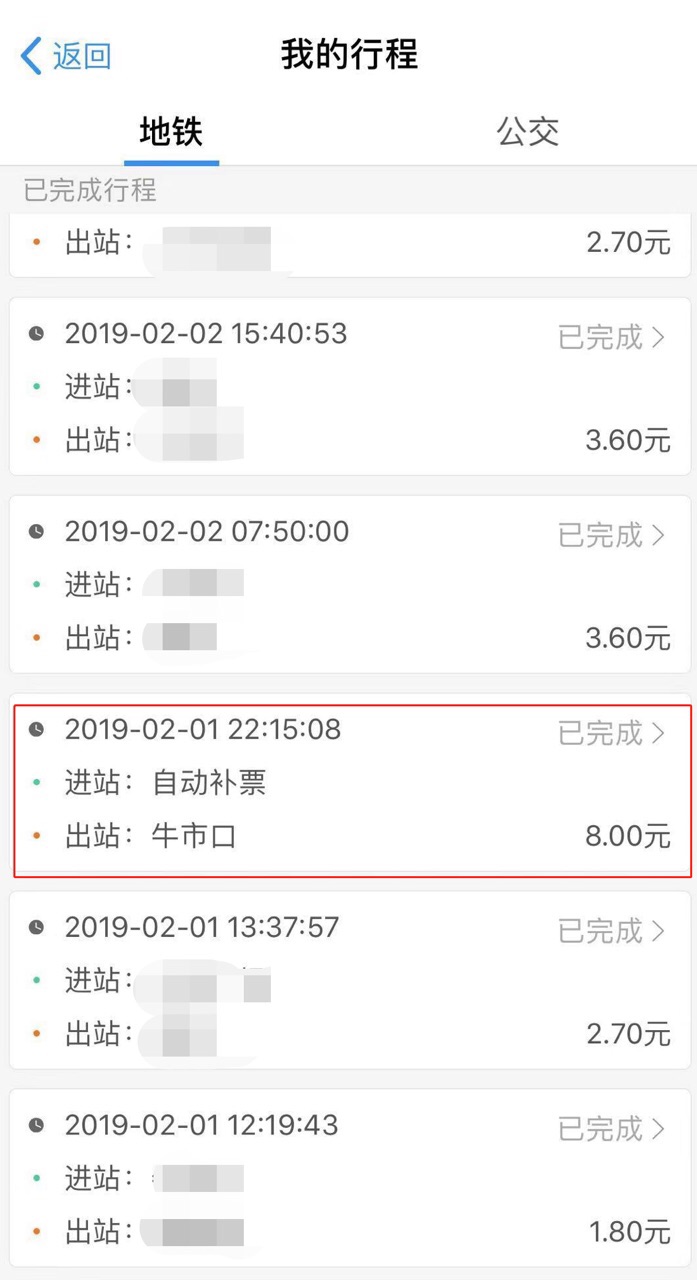Open the 牛市口 trip costing 8.00元

tap(349, 783)
